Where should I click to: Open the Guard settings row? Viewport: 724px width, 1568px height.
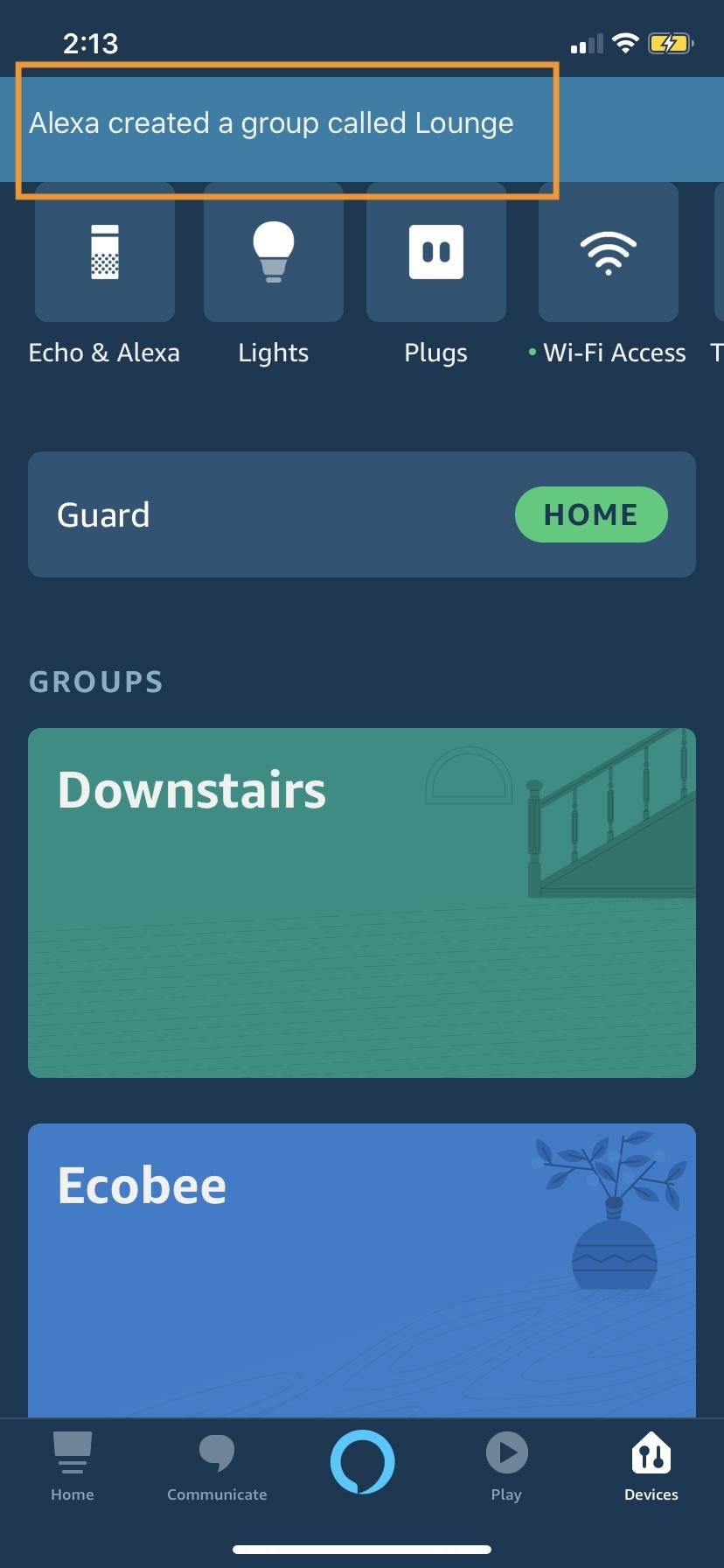(x=262, y=514)
